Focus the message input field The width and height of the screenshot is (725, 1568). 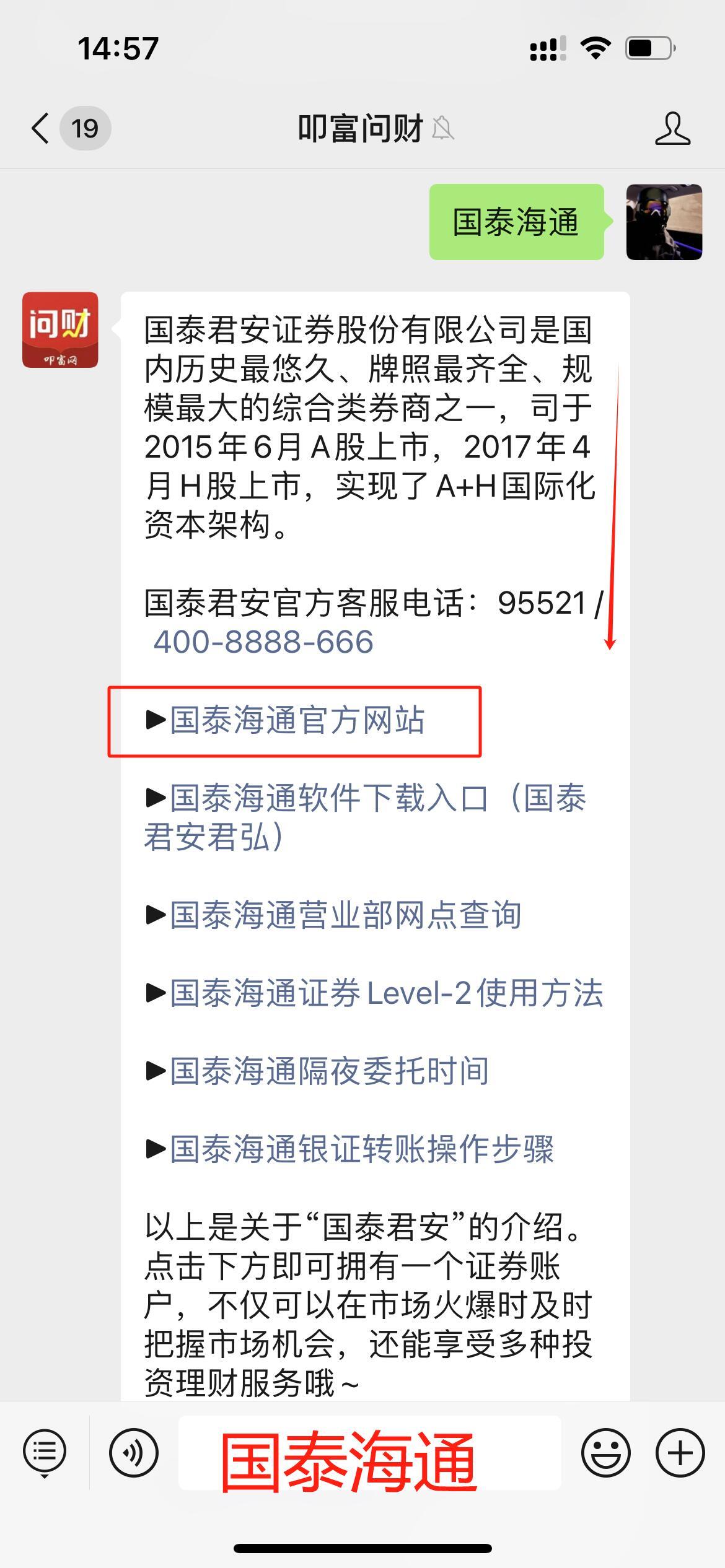tap(369, 1453)
